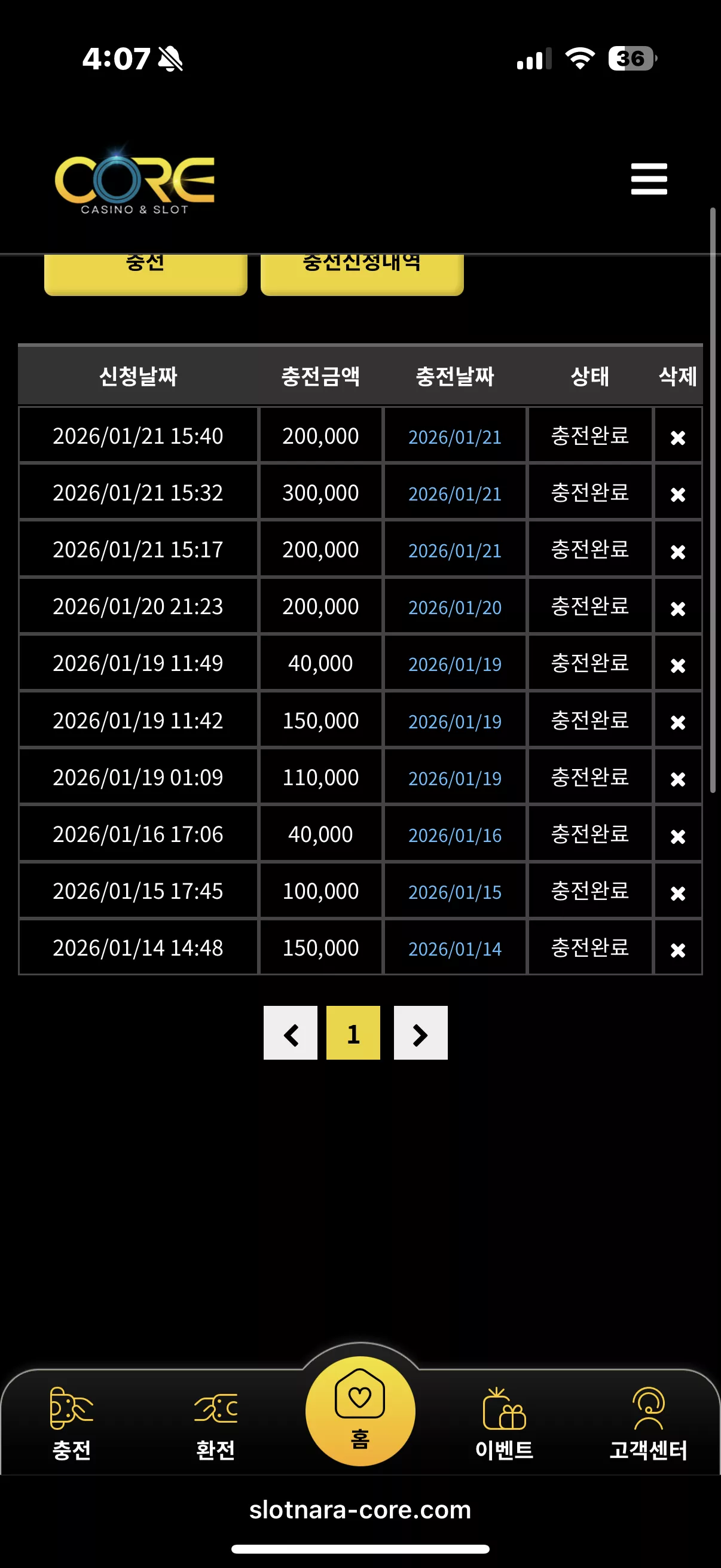Delete the 2026/01/20 21:23 entry
The height and width of the screenshot is (1568, 721).
point(678,608)
